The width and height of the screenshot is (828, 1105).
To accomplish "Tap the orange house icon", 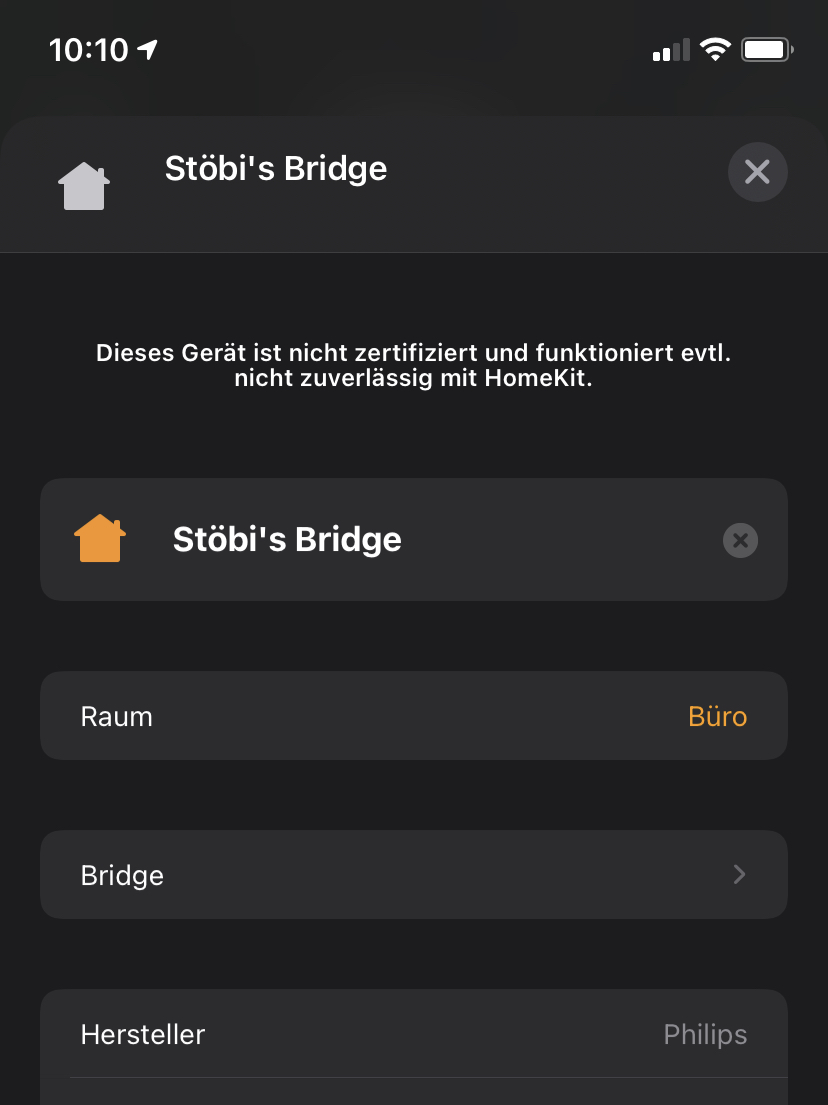I will pyautogui.click(x=100, y=539).
